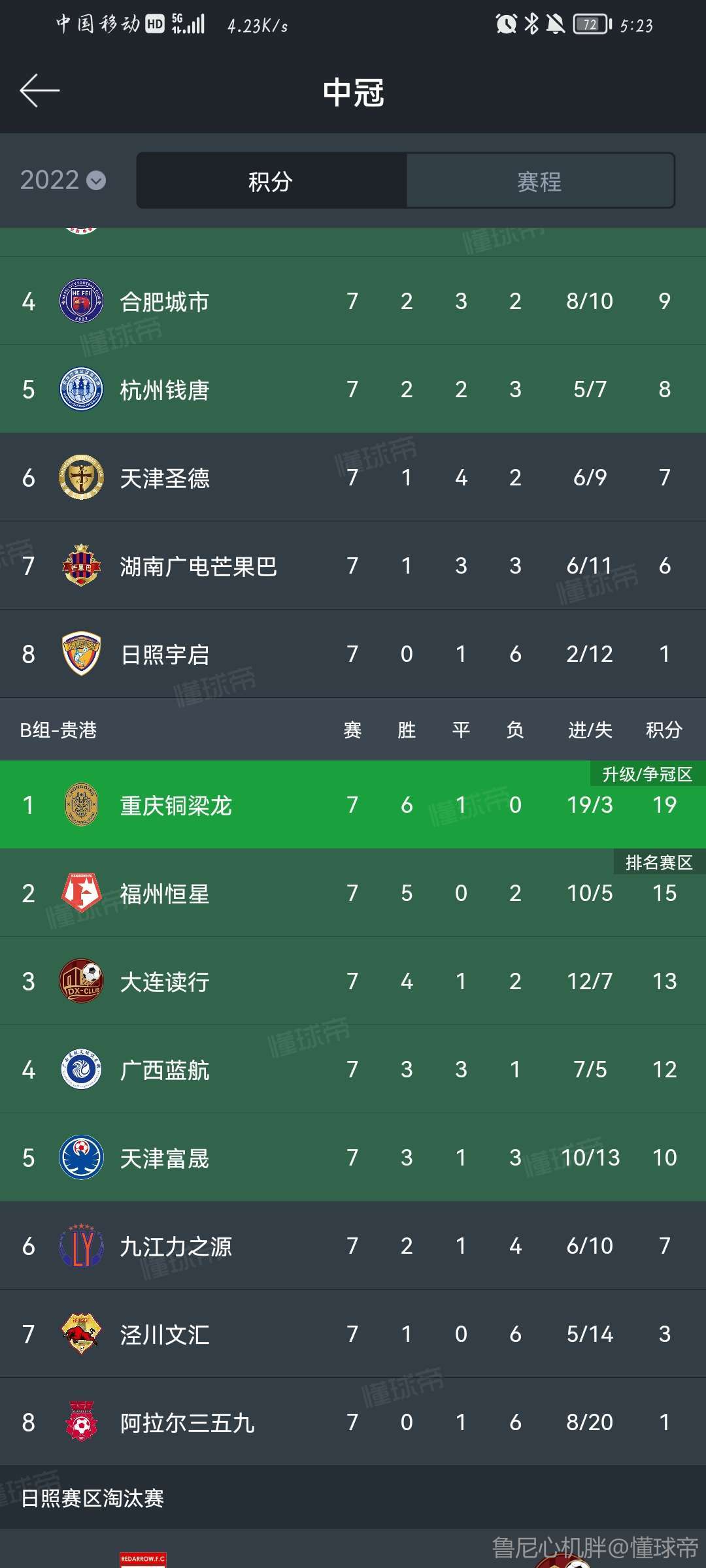The height and width of the screenshot is (1568, 706).
Task: Select the 积分 tab
Action: [x=271, y=181]
